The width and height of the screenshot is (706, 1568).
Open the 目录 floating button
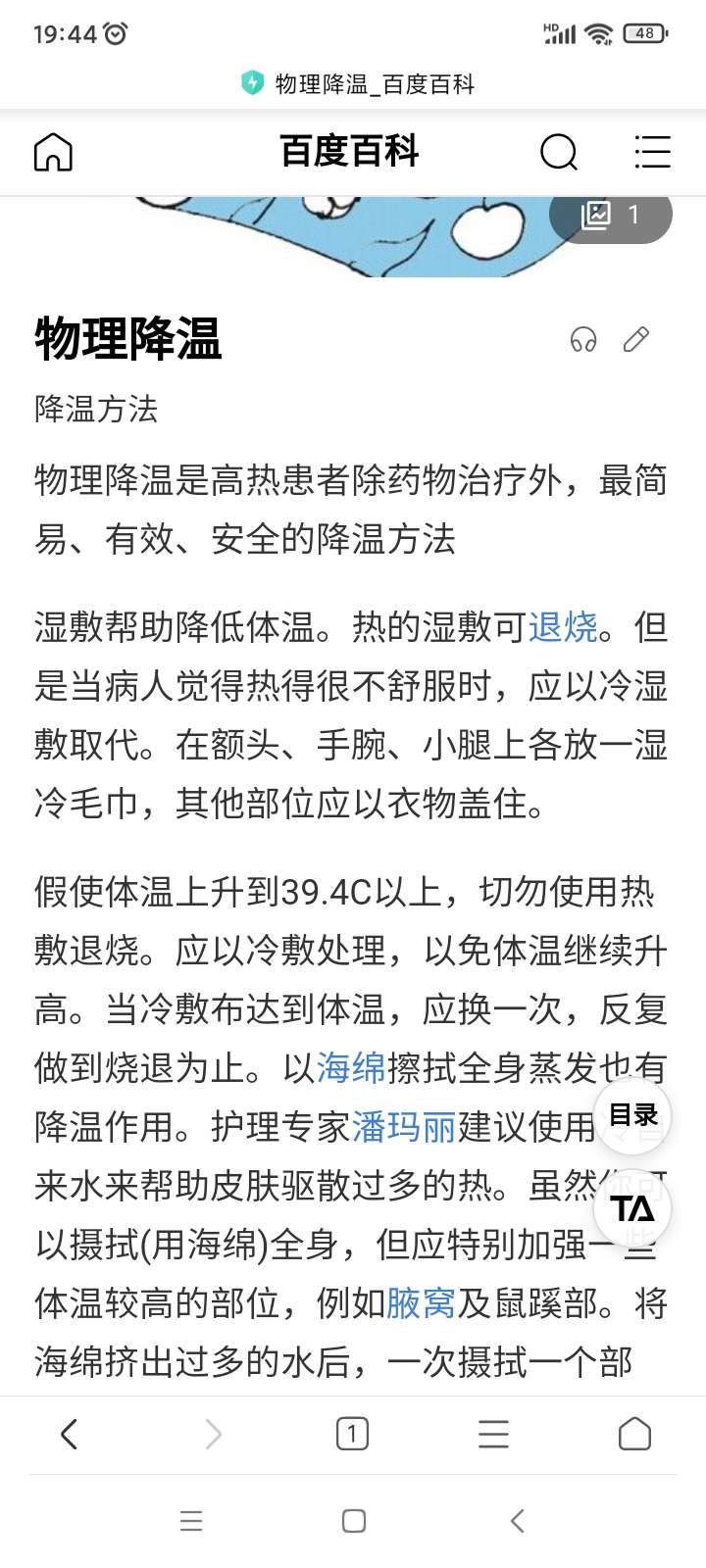point(632,1115)
